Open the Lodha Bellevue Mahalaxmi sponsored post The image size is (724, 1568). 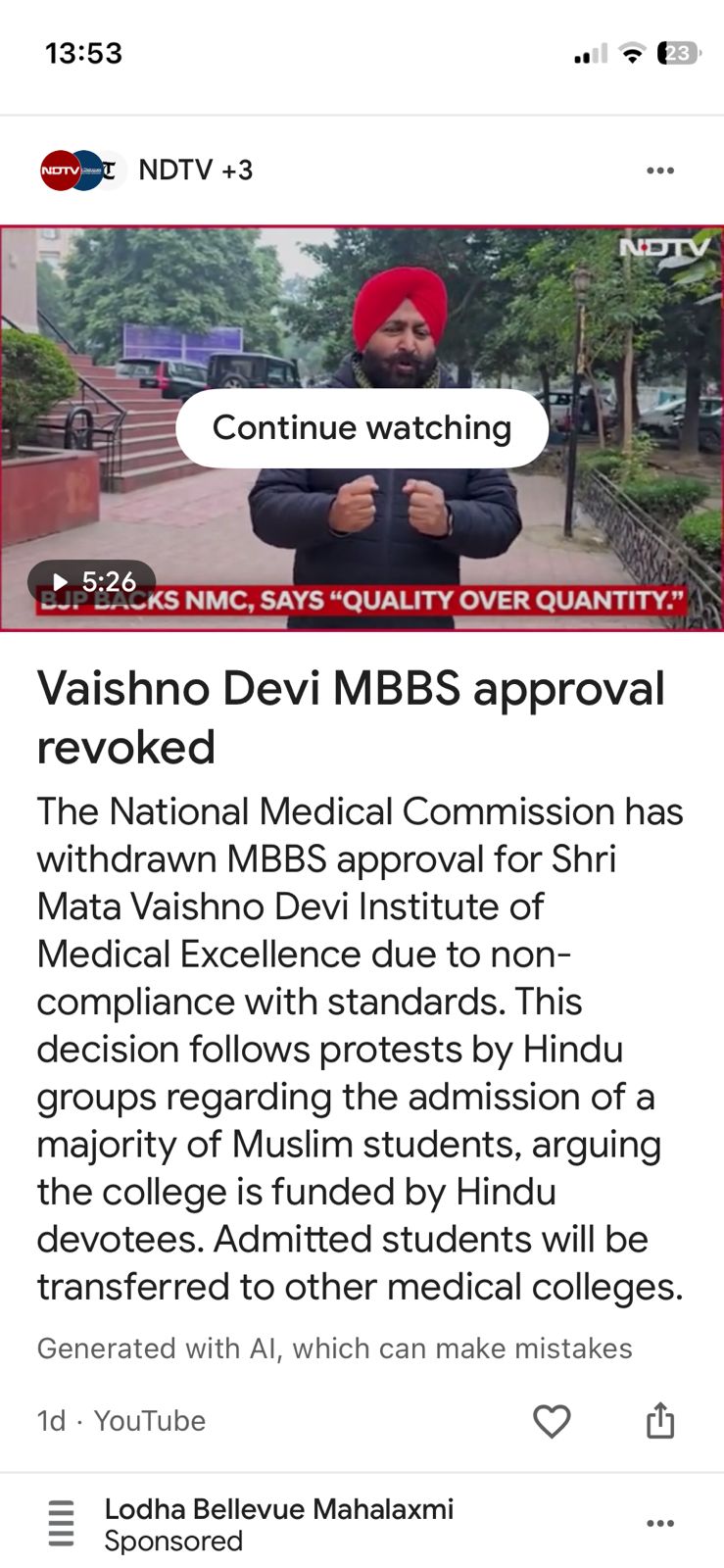tap(278, 1523)
